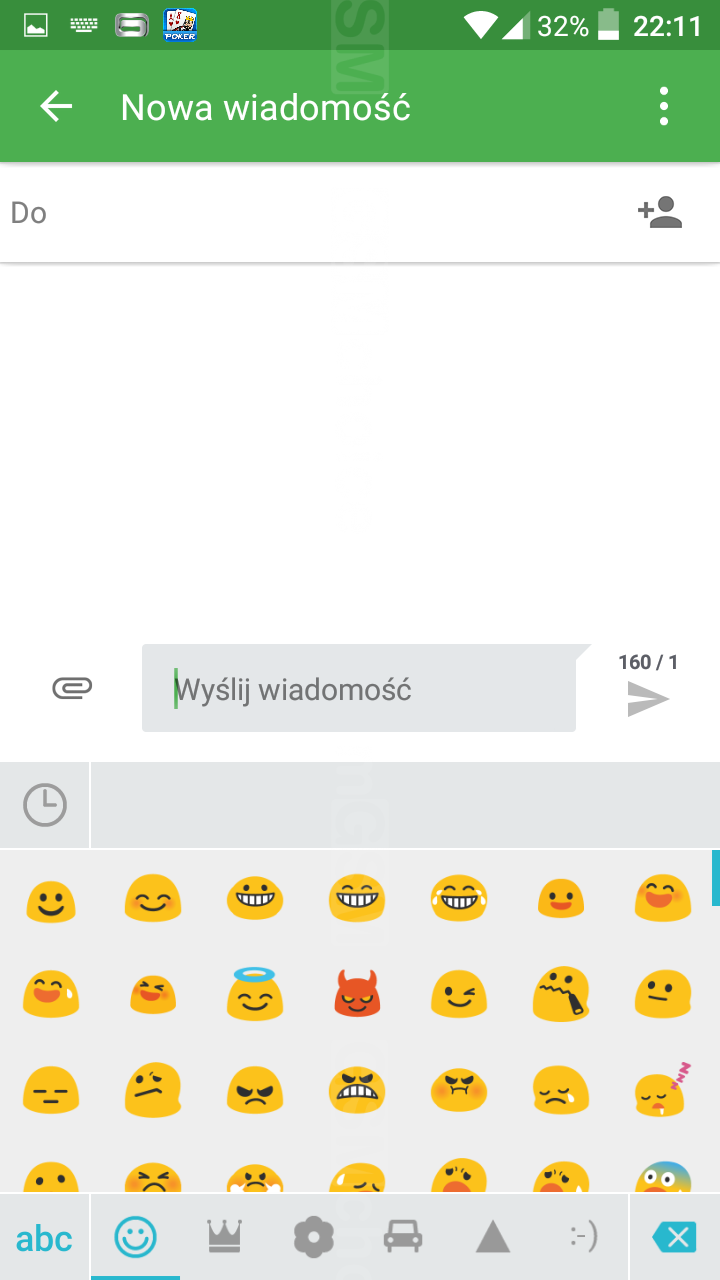The image size is (720, 1280).
Task: Delete a character with keyboard backspace
Action: click(x=675, y=1238)
